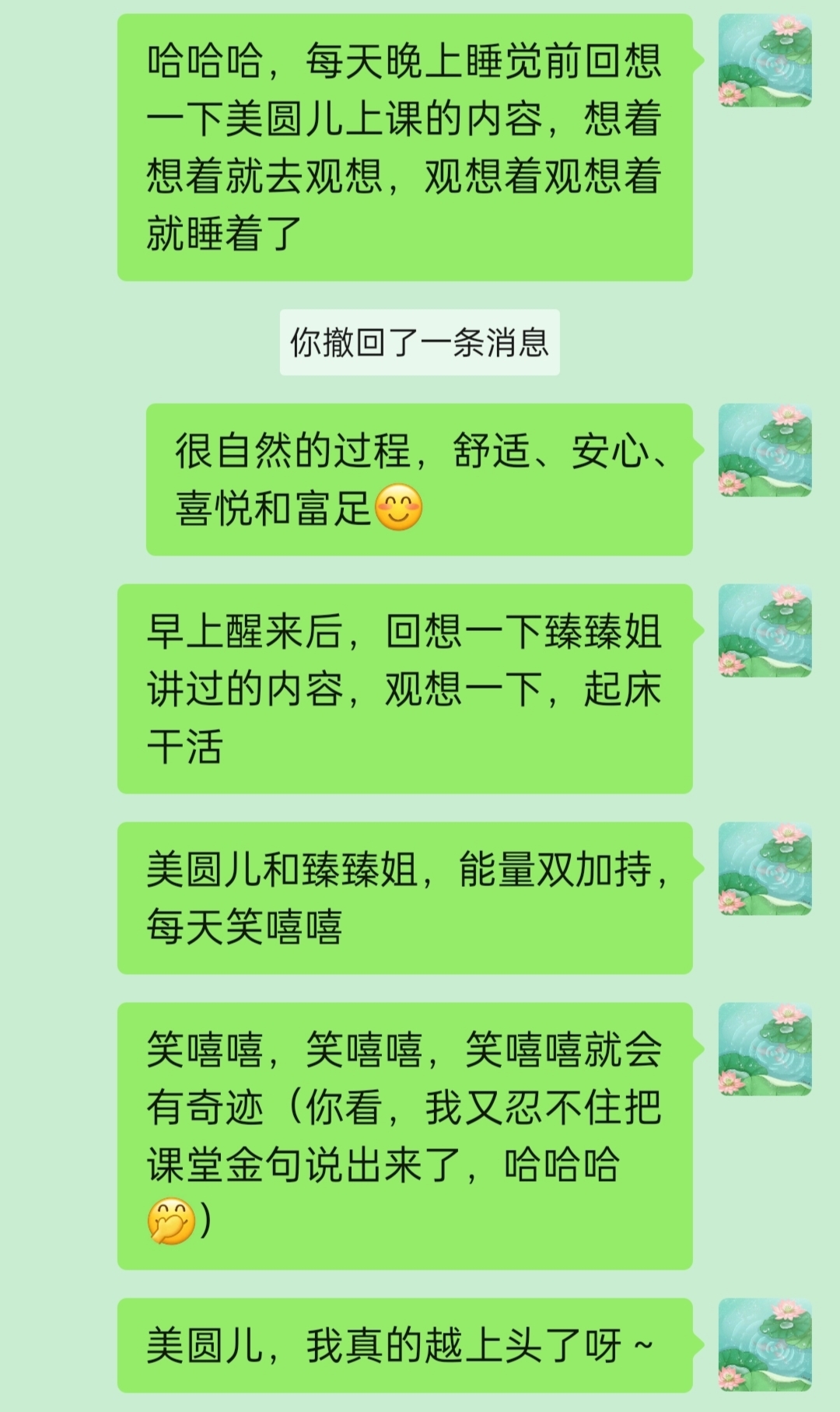
Task: Tap avatar next to 很自然的过程 message
Action: (765, 450)
